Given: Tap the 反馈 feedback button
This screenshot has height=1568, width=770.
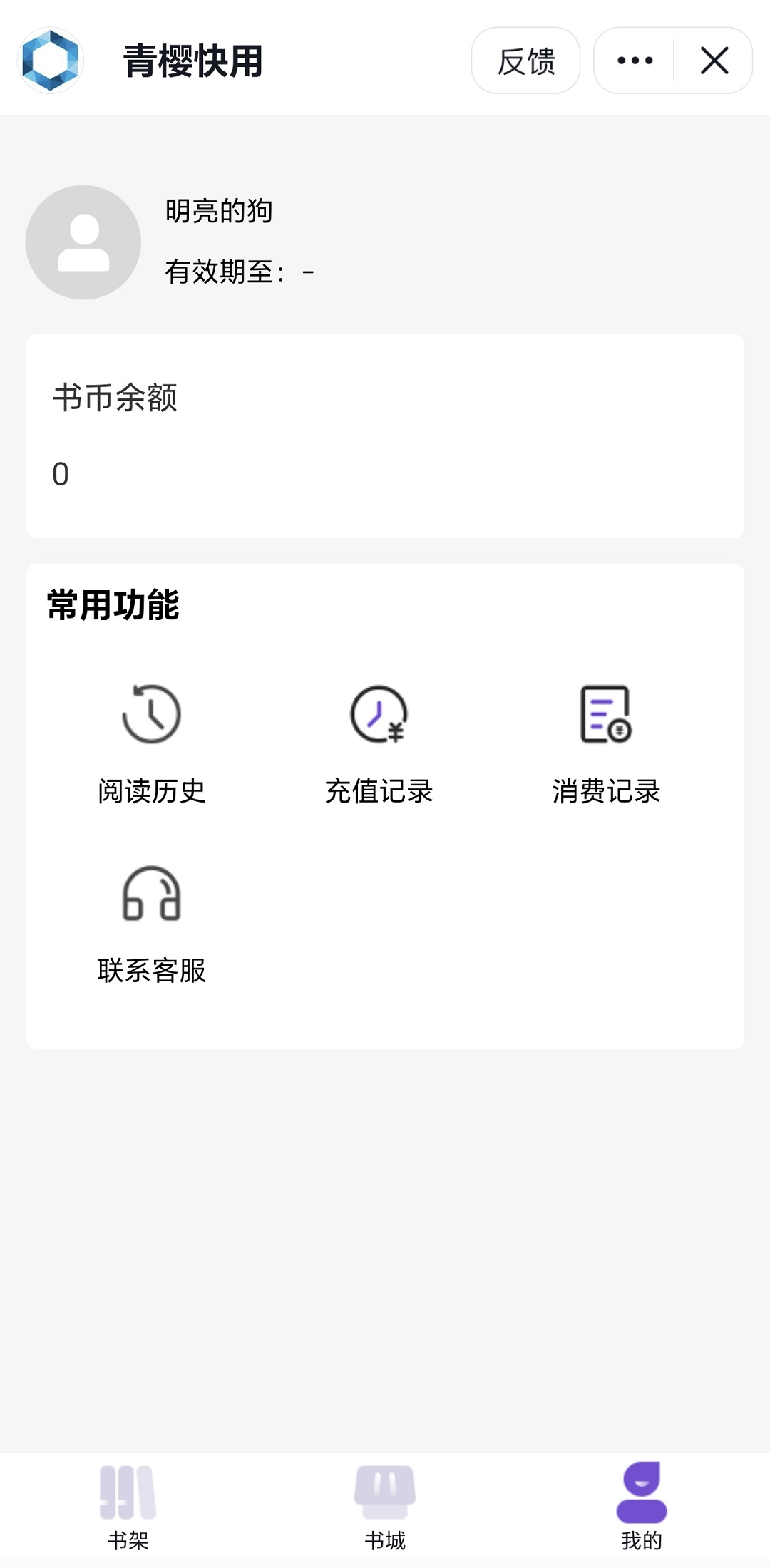Looking at the screenshot, I should [525, 61].
